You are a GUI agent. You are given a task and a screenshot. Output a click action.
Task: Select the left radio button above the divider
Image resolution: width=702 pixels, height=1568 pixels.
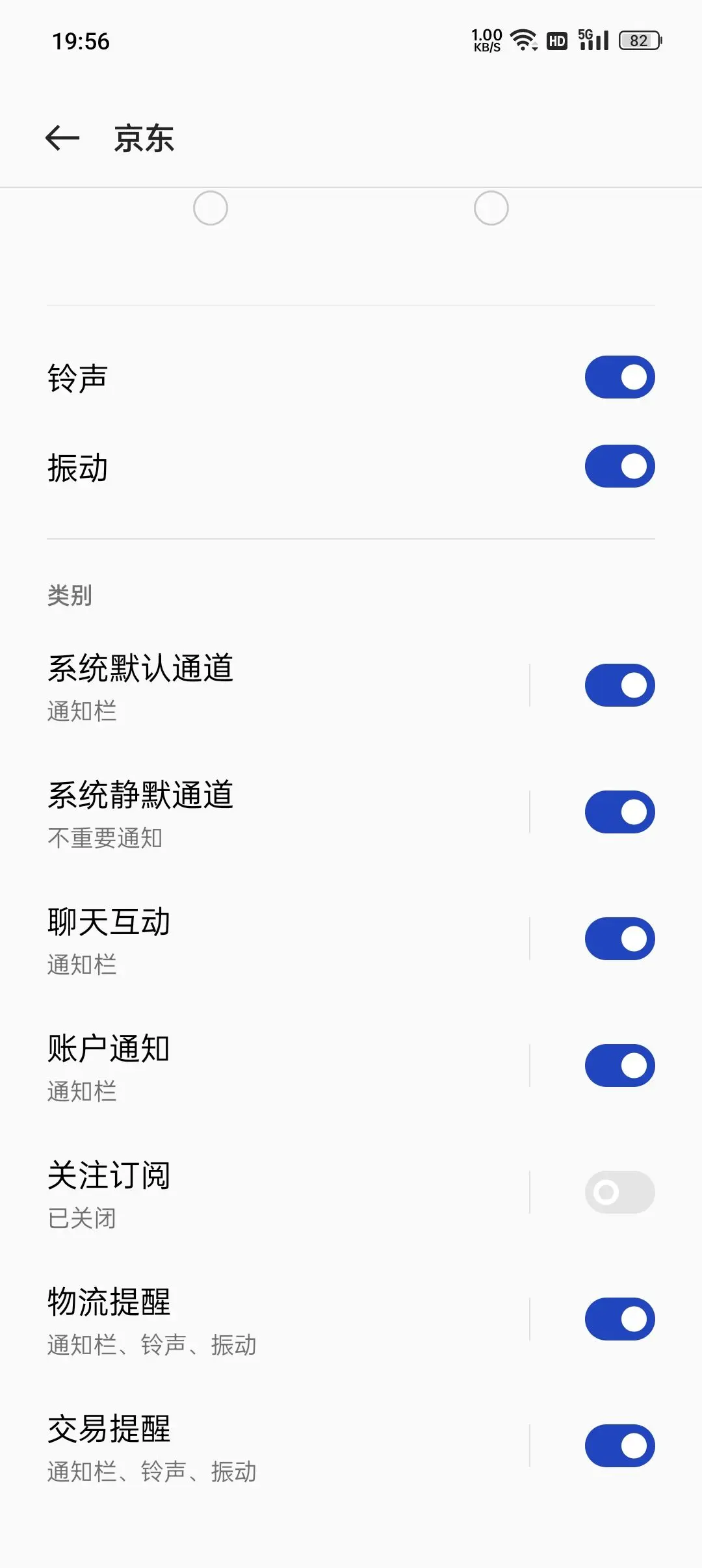(x=210, y=207)
